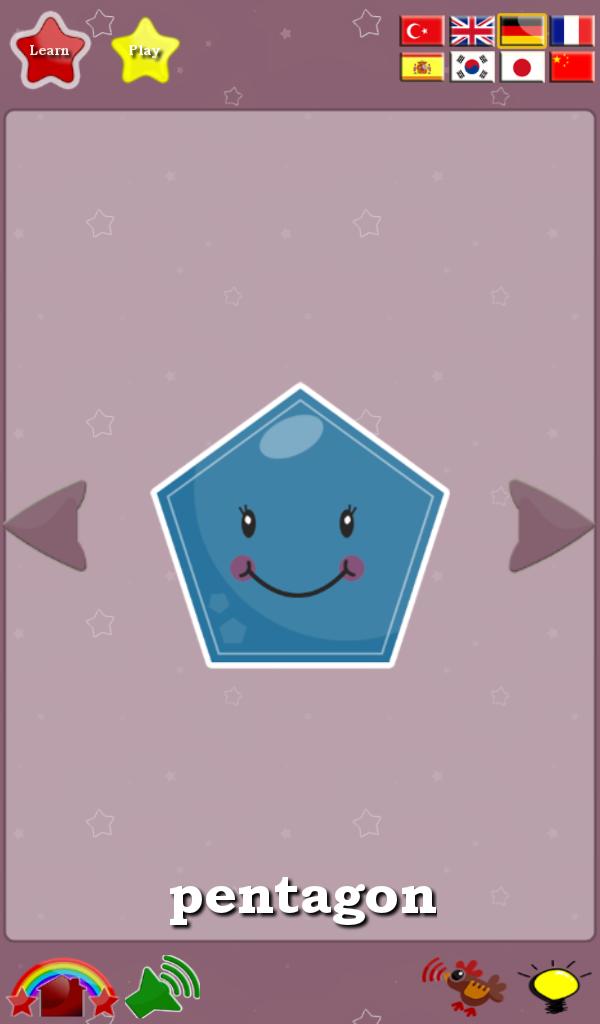Choose the Chinese flag language

pos(572,67)
